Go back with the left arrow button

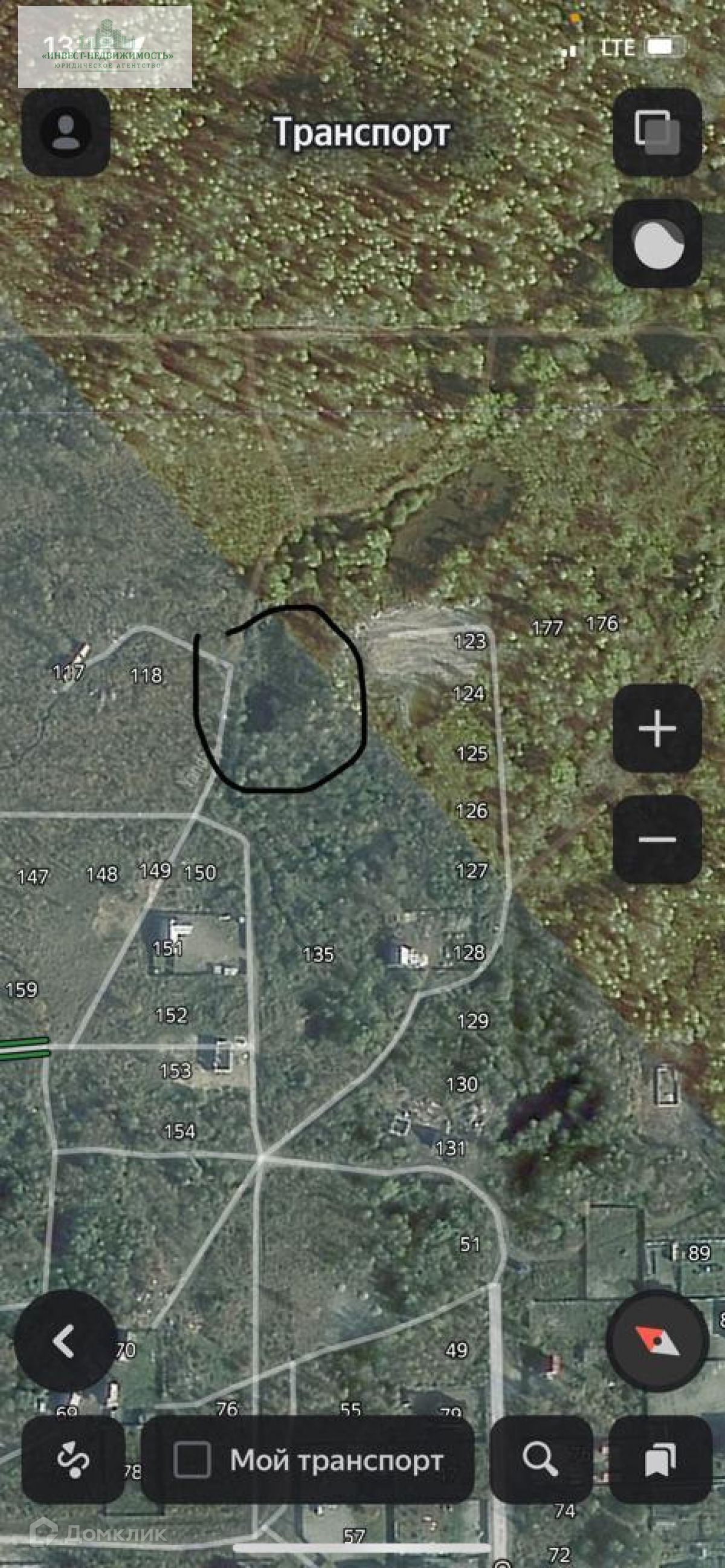[x=65, y=1341]
